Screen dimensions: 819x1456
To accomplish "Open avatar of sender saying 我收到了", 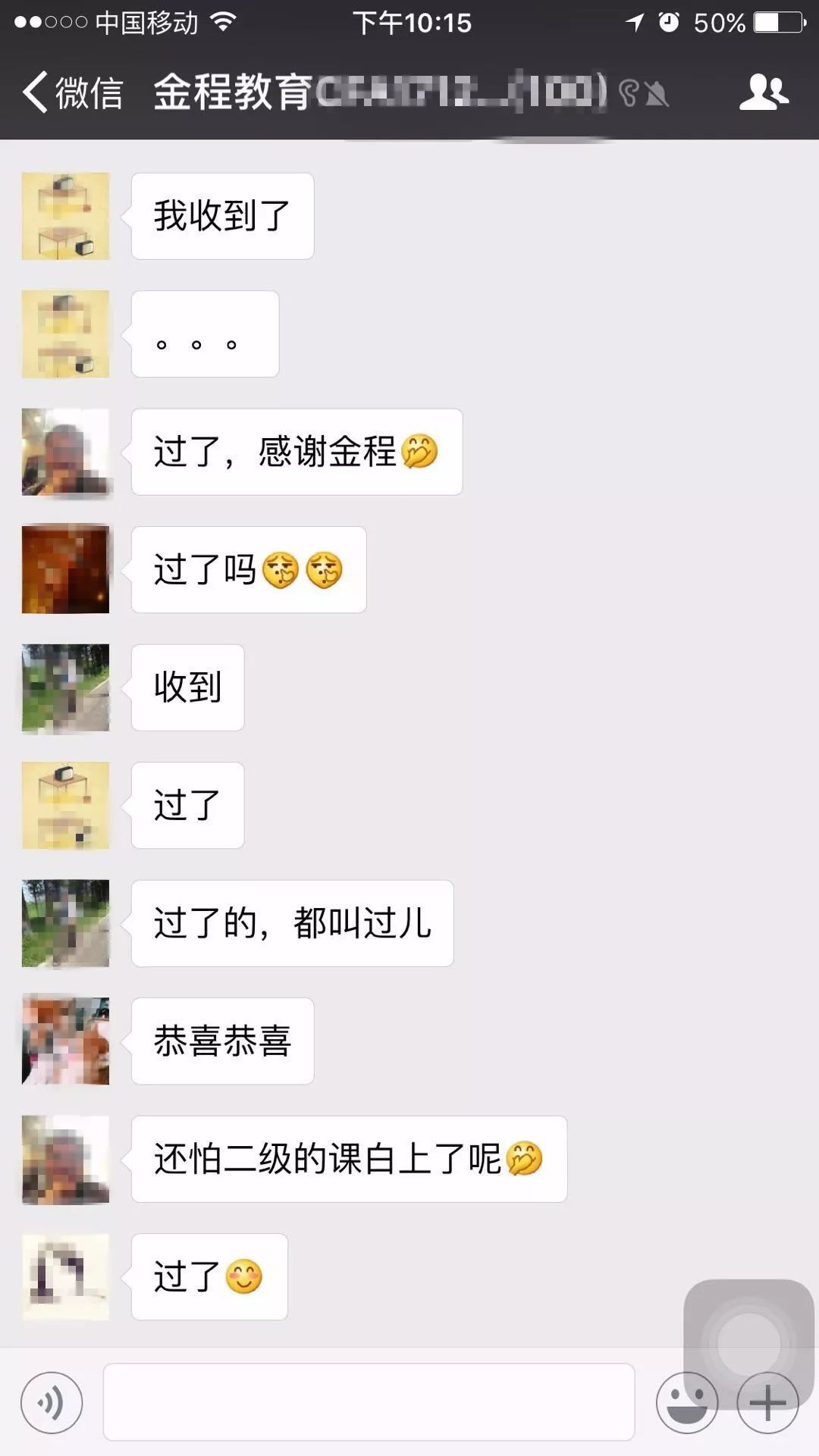I will click(65, 217).
